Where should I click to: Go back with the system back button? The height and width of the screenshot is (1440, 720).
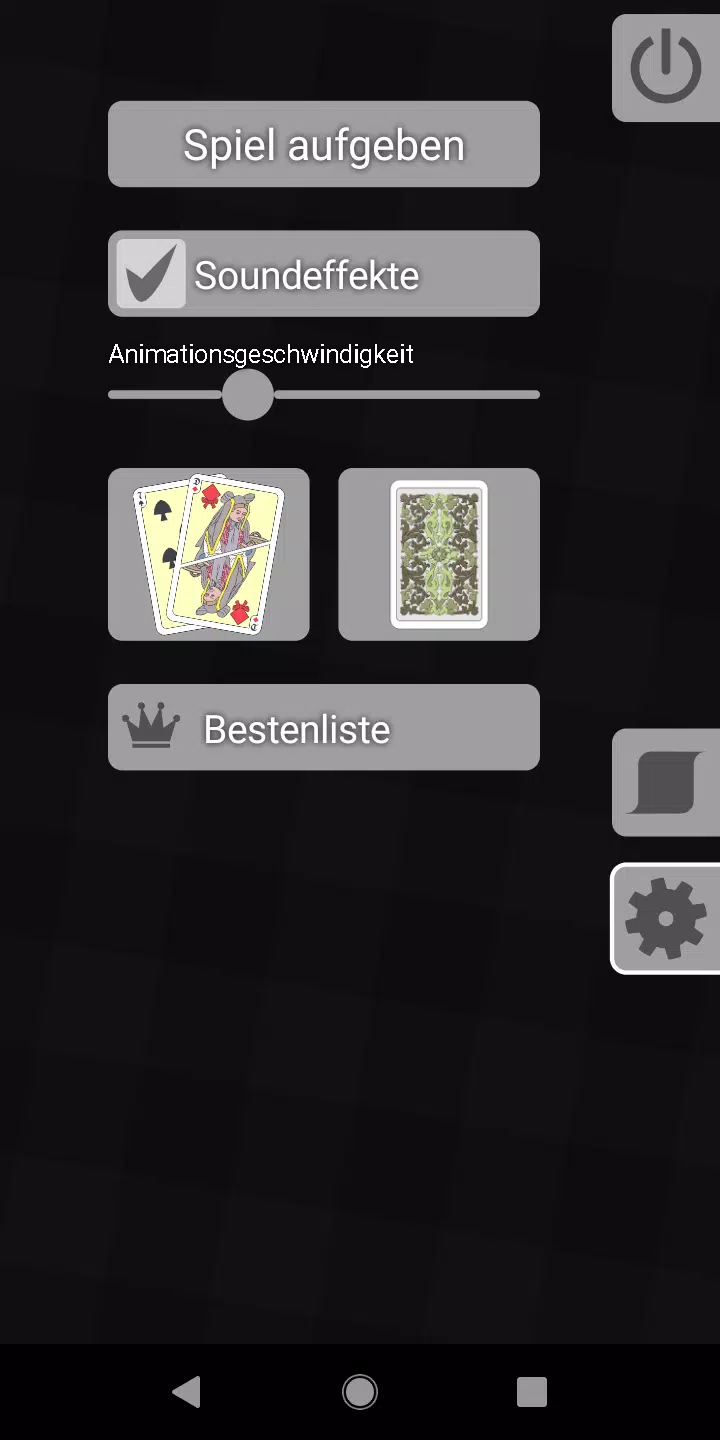(186, 1391)
